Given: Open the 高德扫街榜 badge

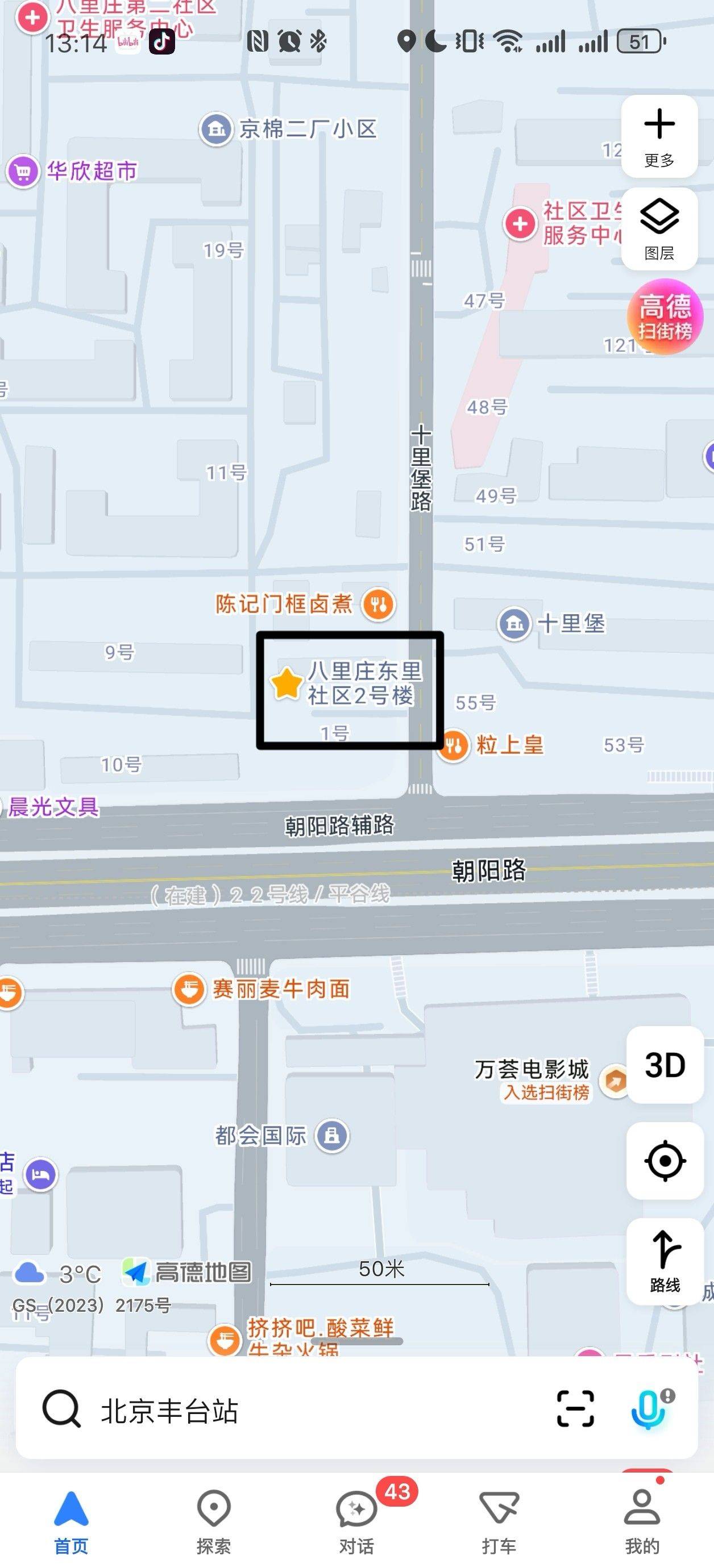Looking at the screenshot, I should pyautogui.click(x=665, y=316).
